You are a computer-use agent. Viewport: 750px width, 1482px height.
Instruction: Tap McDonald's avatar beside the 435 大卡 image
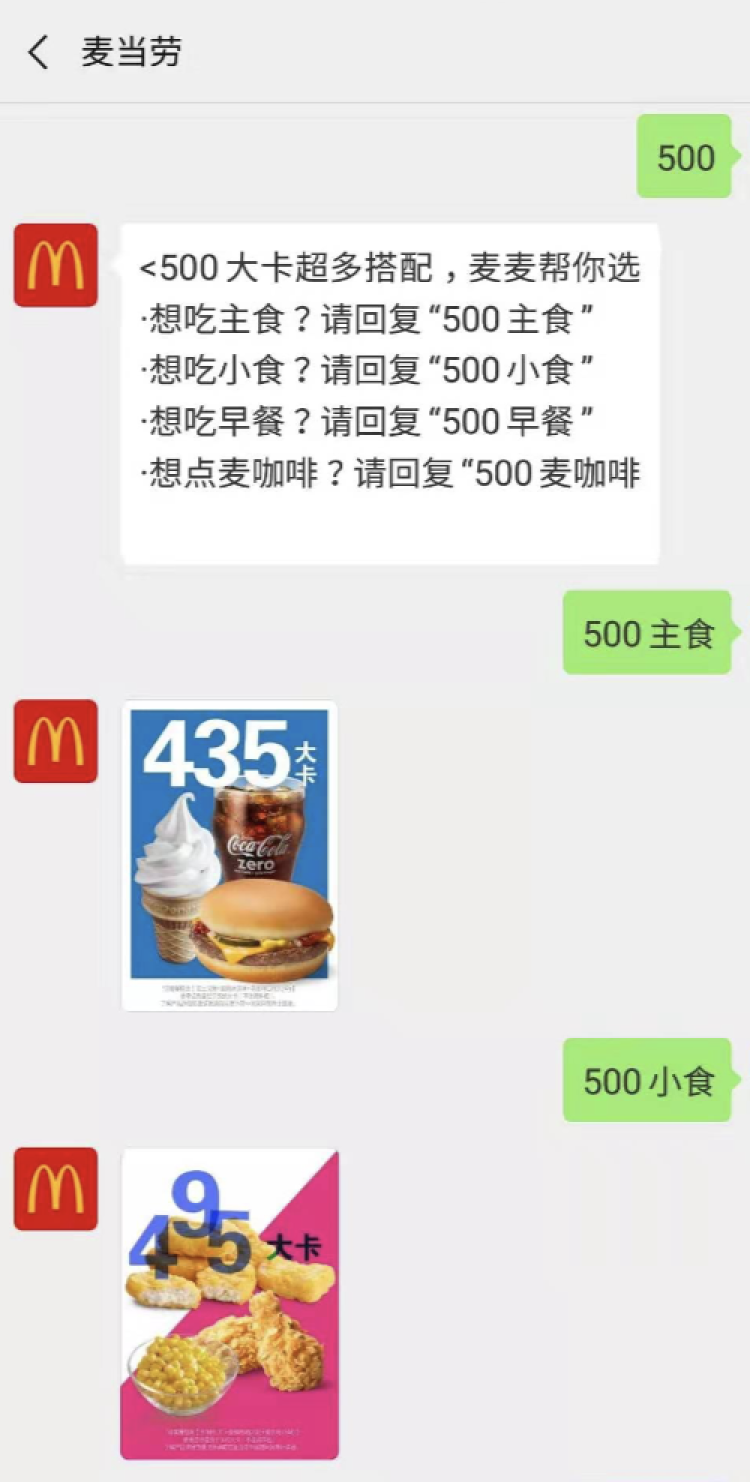tap(56, 741)
